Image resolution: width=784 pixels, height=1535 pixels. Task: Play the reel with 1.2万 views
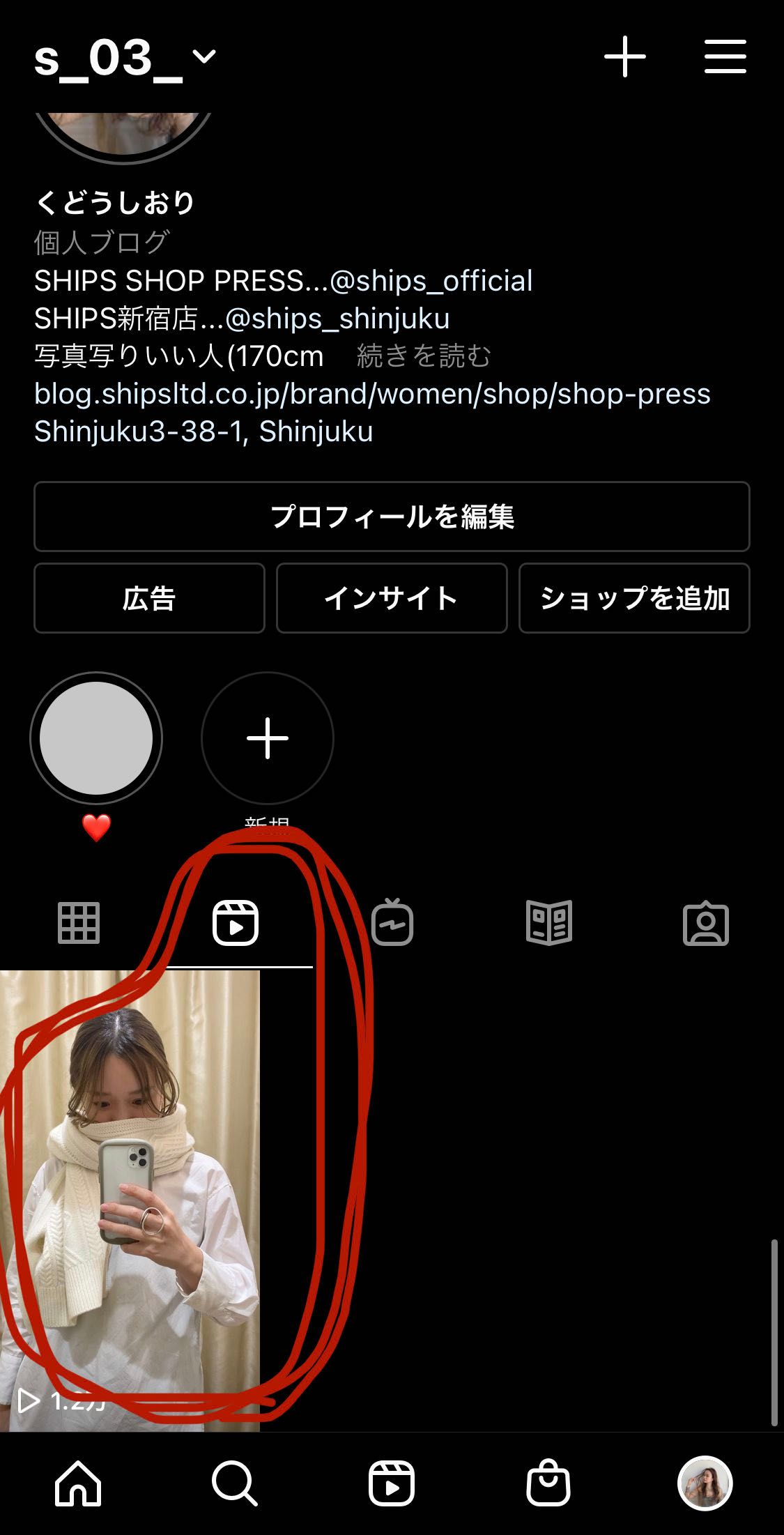click(130, 1199)
